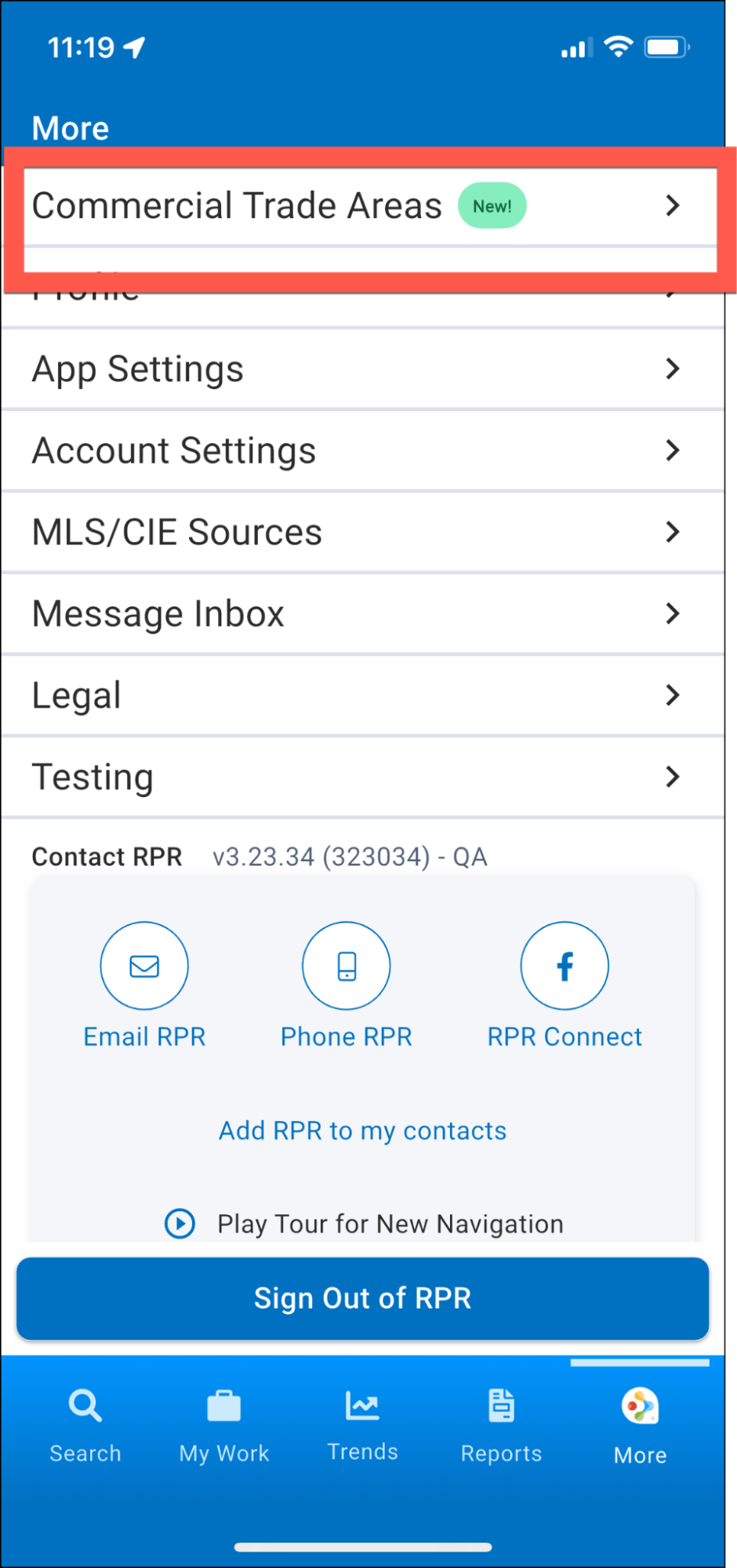Switch to the Search tab
Viewport: 737px width, 1568px height.
[85, 1424]
